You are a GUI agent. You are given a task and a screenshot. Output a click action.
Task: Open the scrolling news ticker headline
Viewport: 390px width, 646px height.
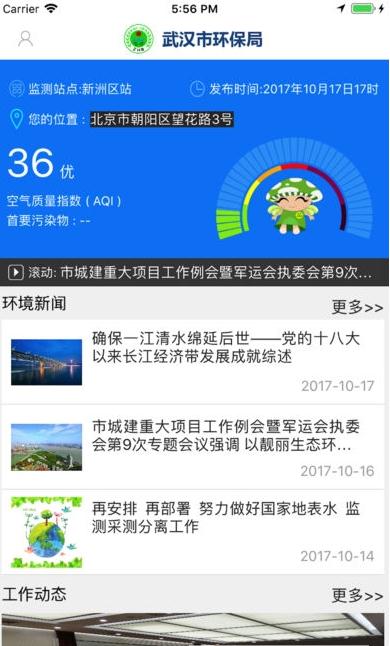194,272
